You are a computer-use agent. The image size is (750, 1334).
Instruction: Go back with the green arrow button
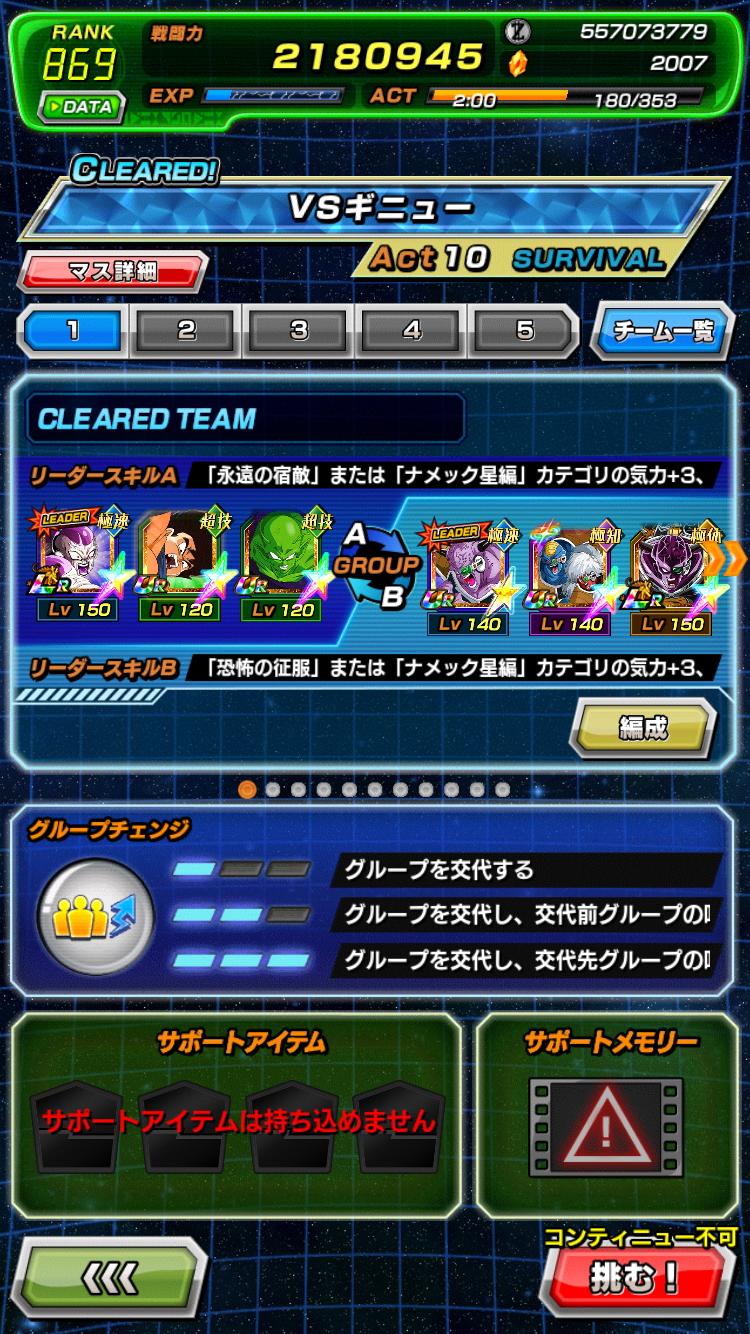[x=110, y=1277]
